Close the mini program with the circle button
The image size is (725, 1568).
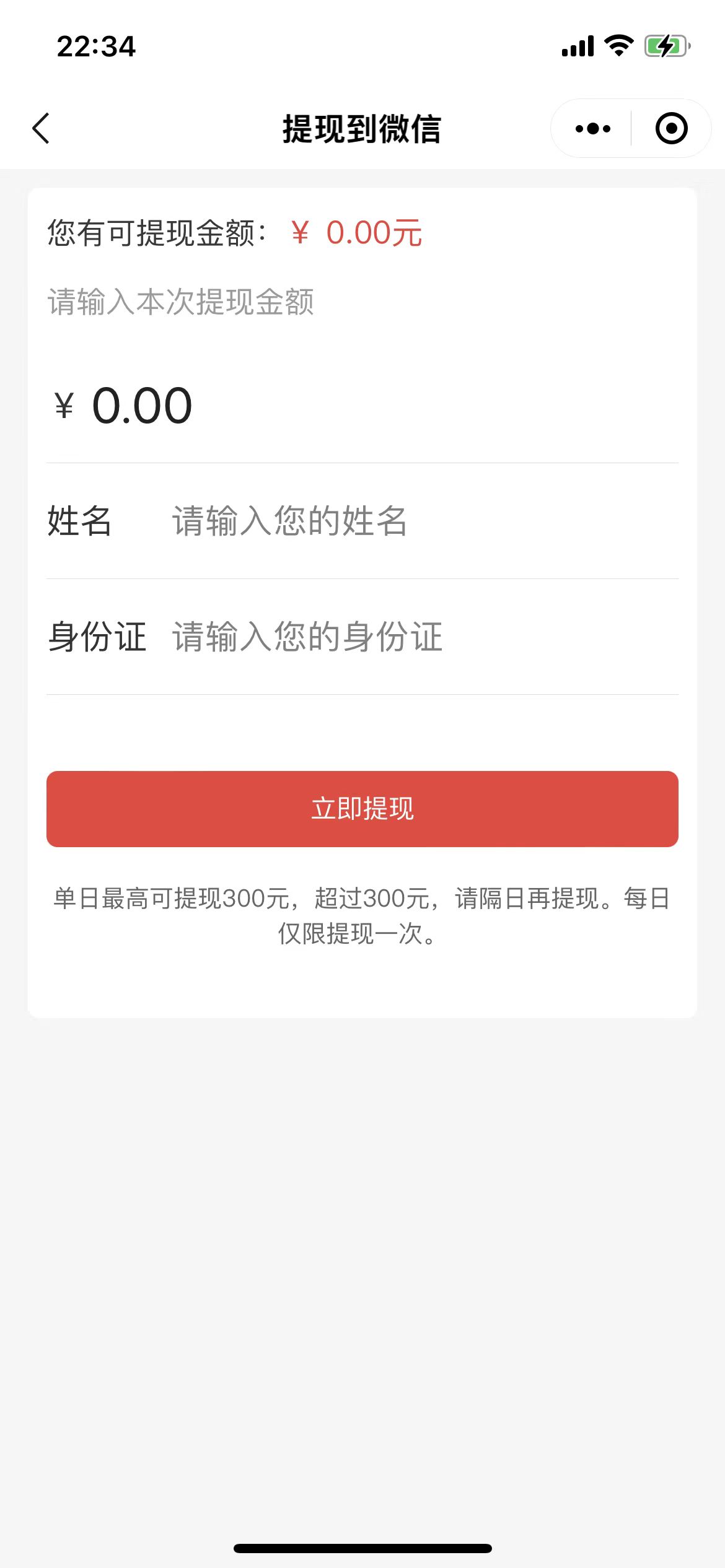coord(671,129)
